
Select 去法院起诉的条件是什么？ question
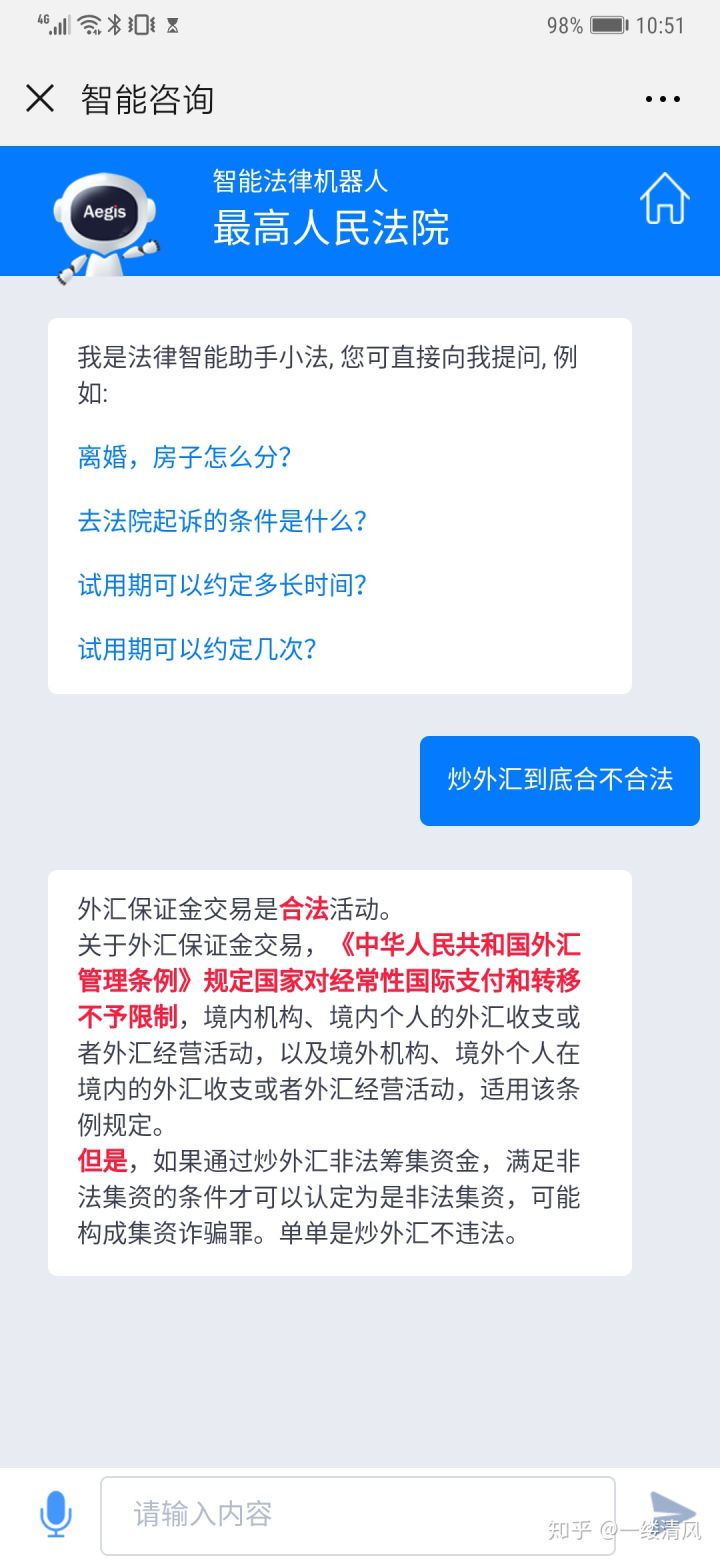(222, 521)
